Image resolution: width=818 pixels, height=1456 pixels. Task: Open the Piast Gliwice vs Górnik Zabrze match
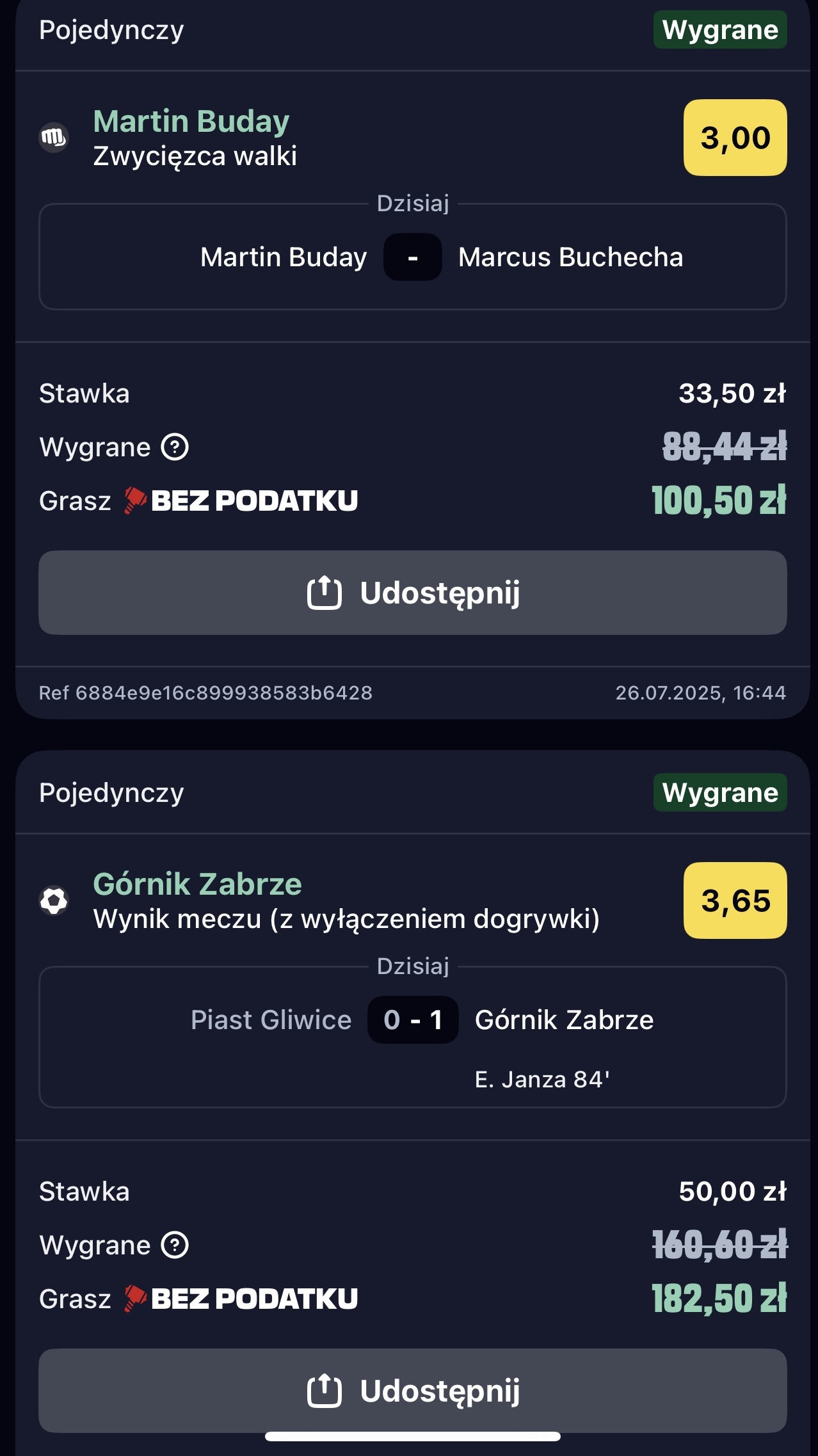412,1037
